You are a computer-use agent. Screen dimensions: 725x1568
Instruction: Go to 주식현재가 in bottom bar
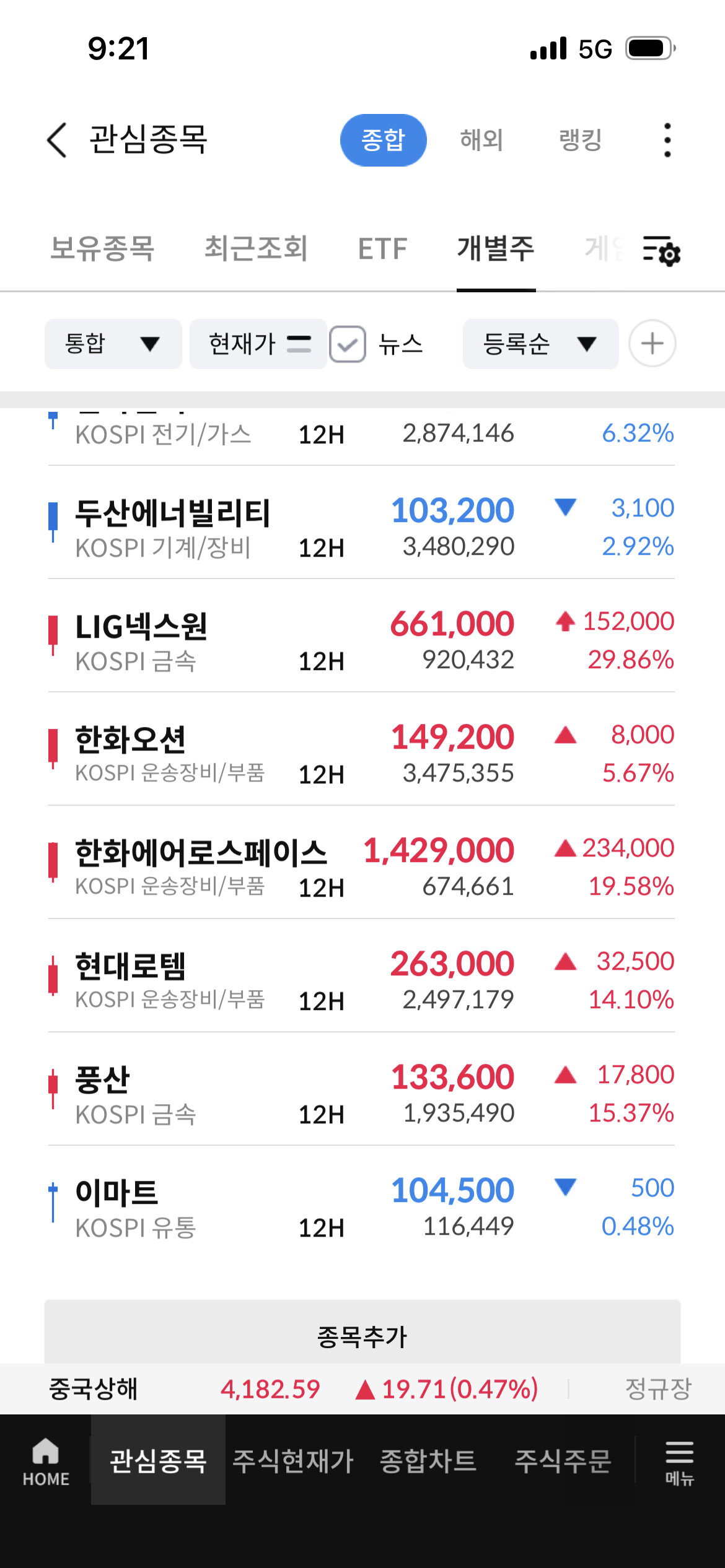click(x=292, y=1461)
